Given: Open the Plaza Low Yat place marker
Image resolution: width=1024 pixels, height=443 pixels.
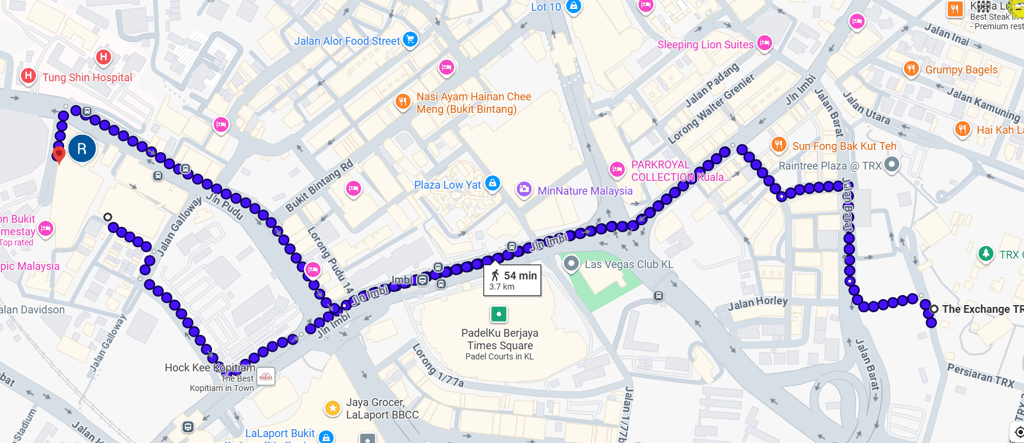Looking at the screenshot, I should (493, 184).
